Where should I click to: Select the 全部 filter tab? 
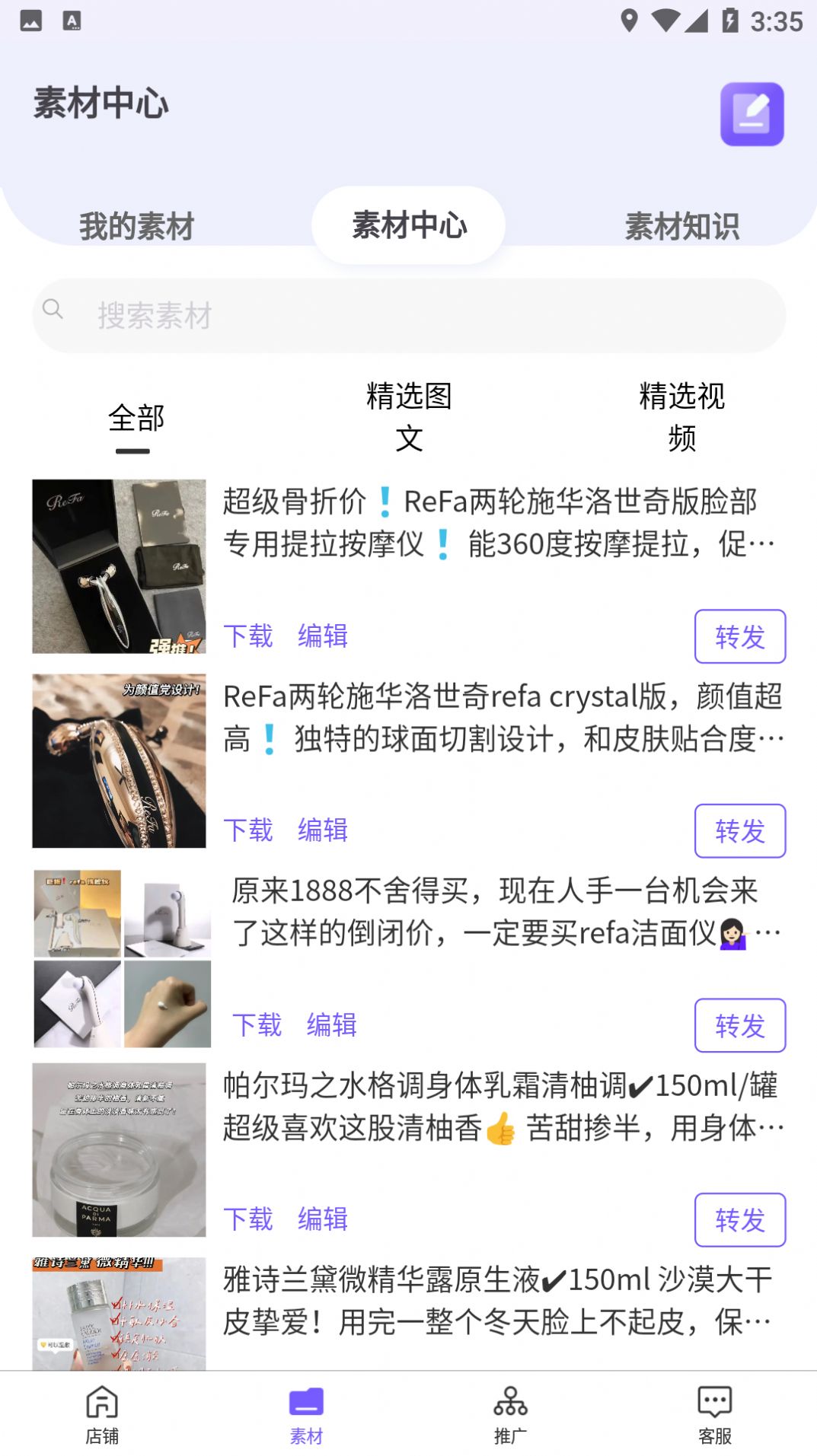pos(137,419)
